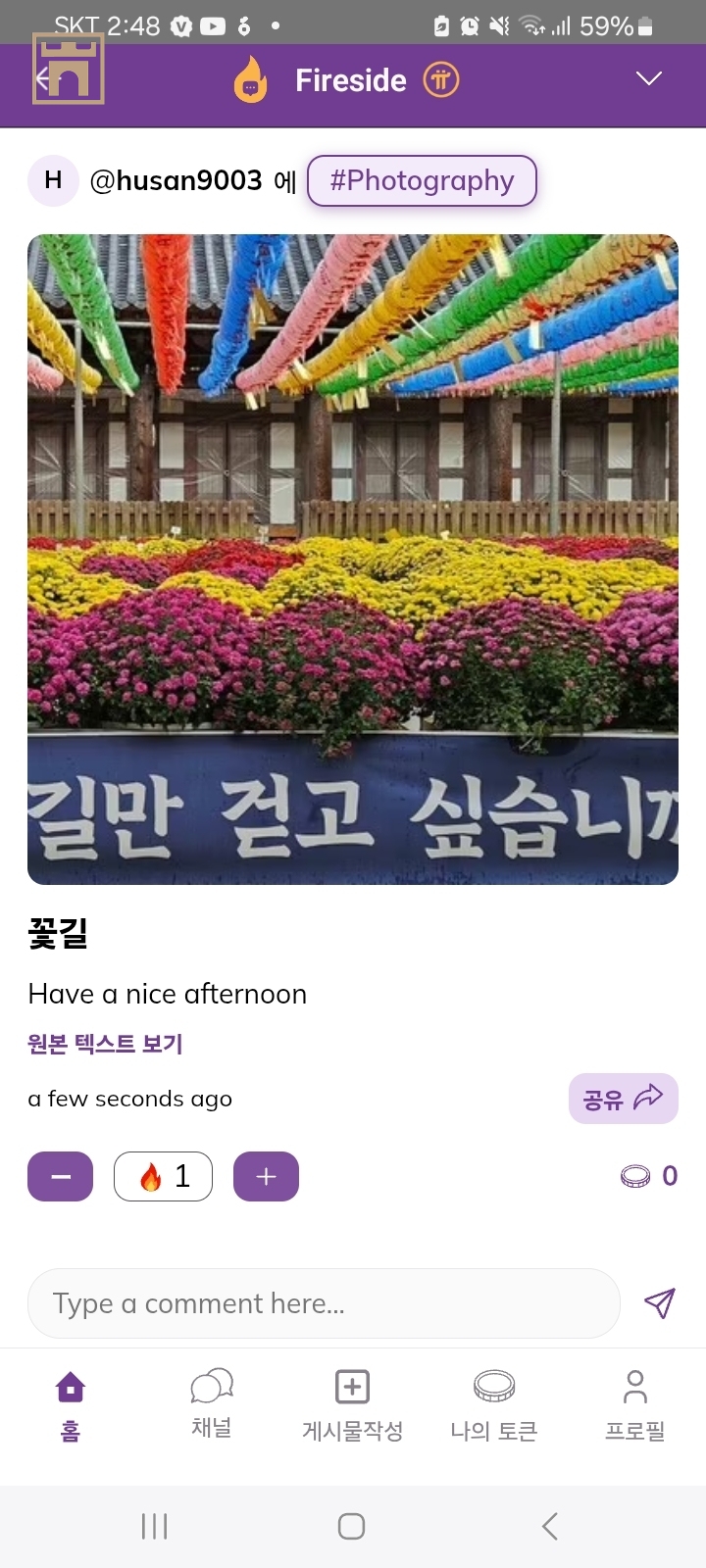
Task: Open 프로필 via the person icon
Action: click(x=634, y=1386)
